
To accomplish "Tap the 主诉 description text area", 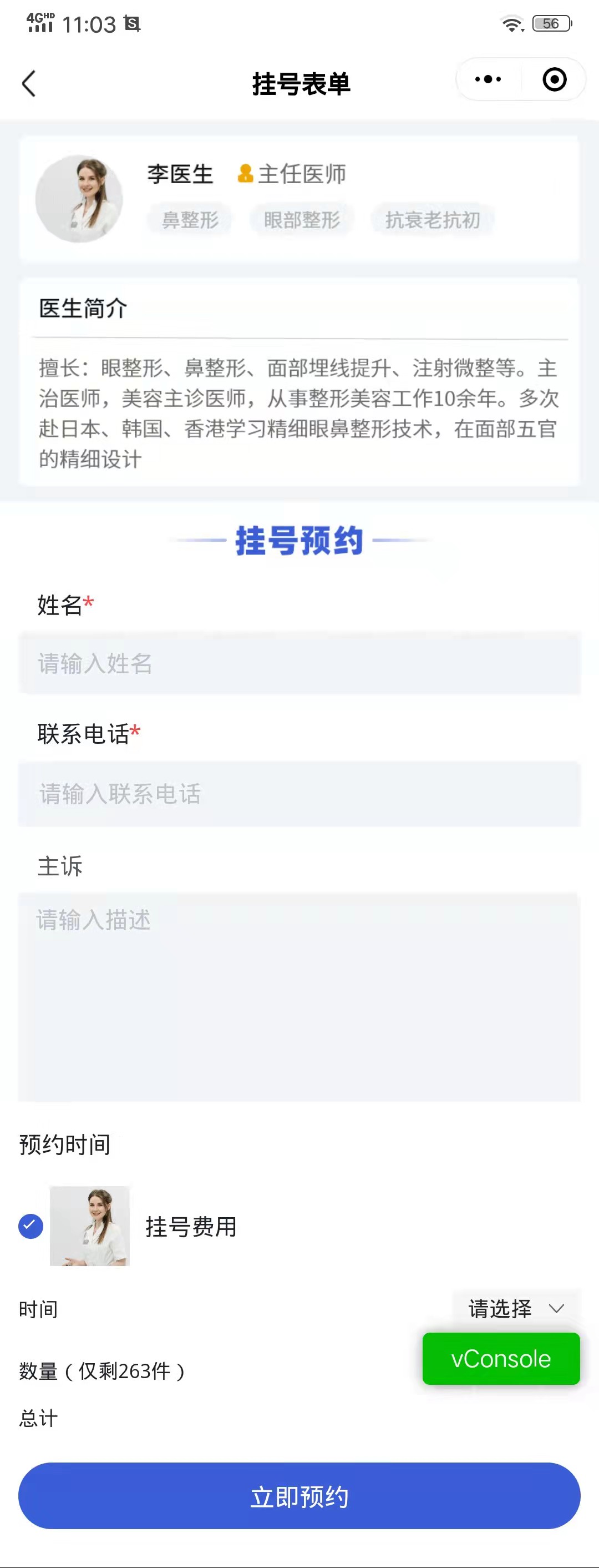I will [x=299, y=997].
